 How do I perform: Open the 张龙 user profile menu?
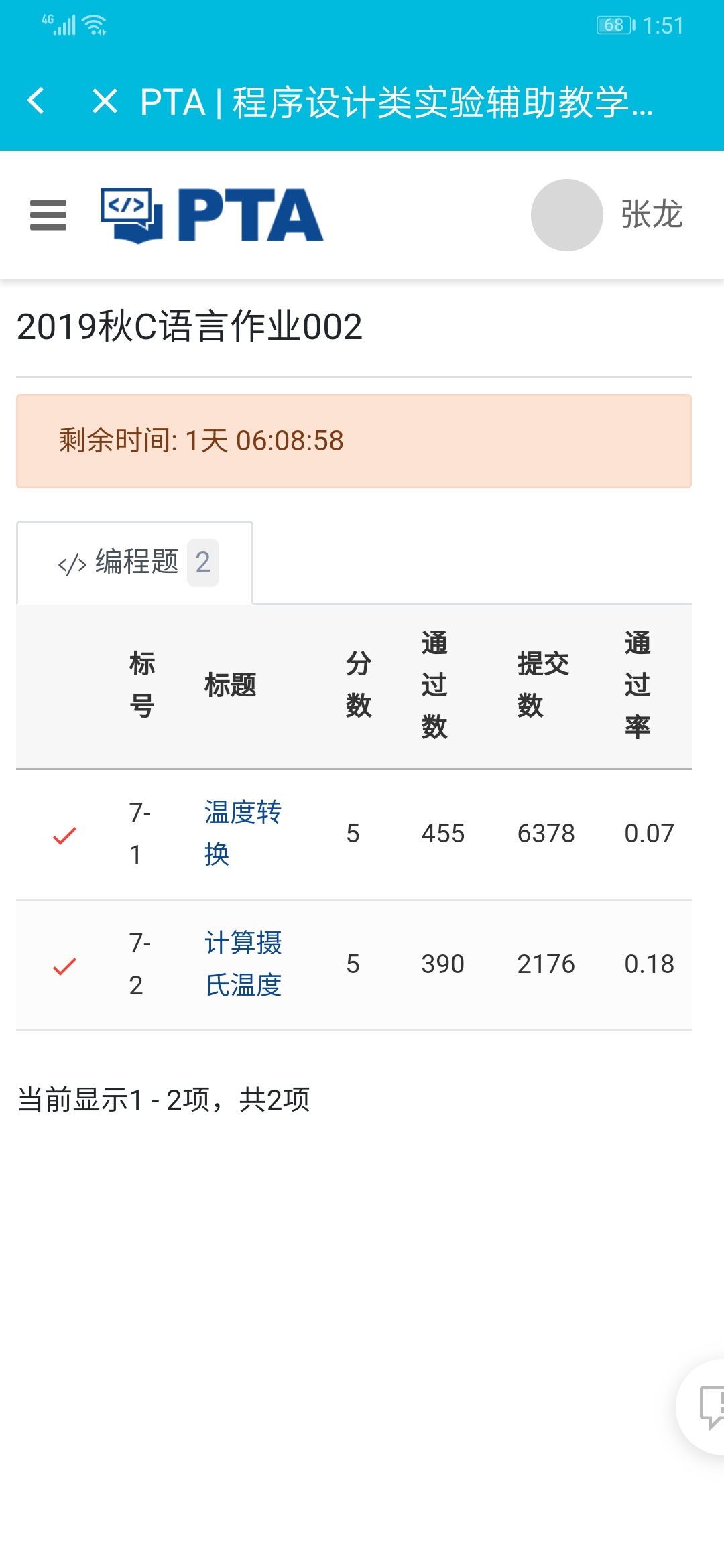tap(607, 215)
